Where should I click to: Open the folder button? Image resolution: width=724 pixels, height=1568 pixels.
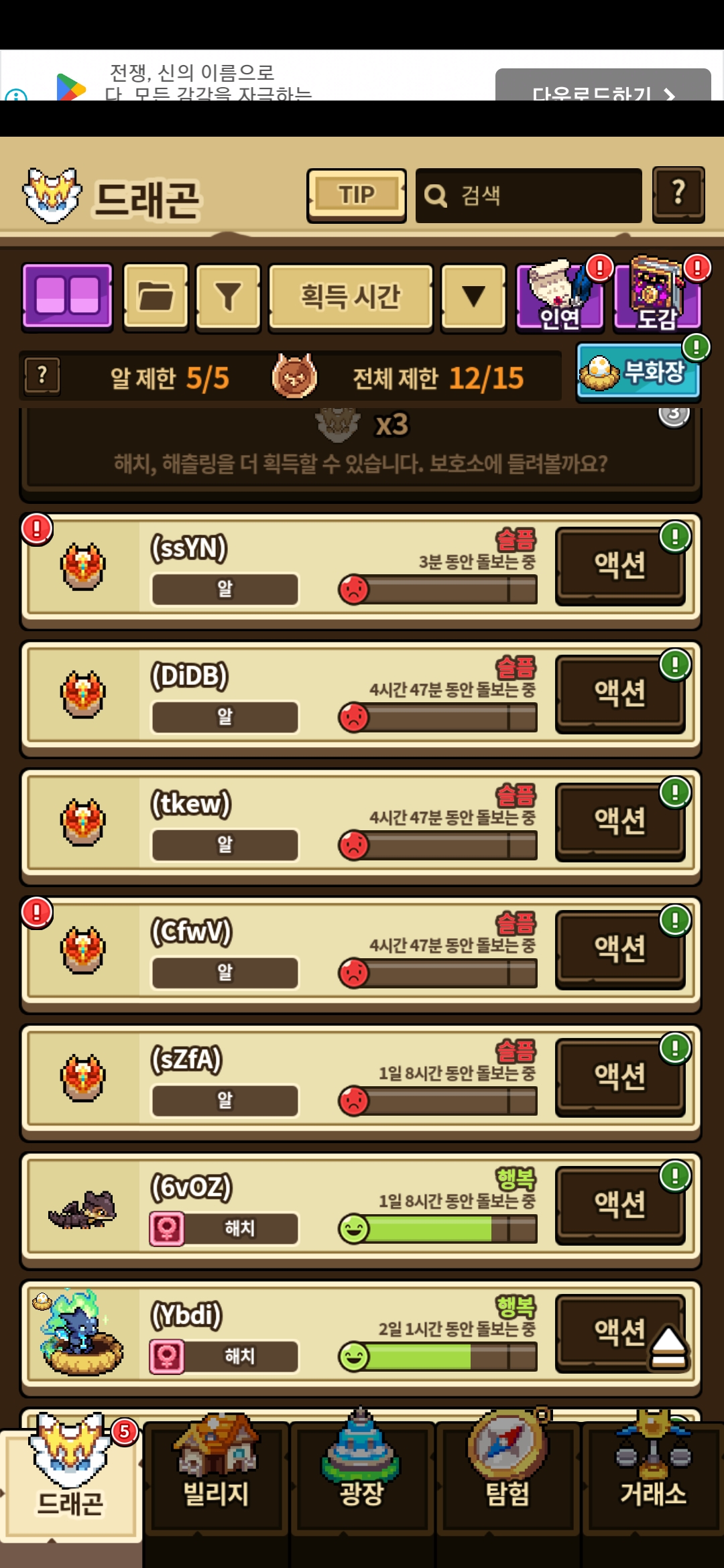point(156,296)
